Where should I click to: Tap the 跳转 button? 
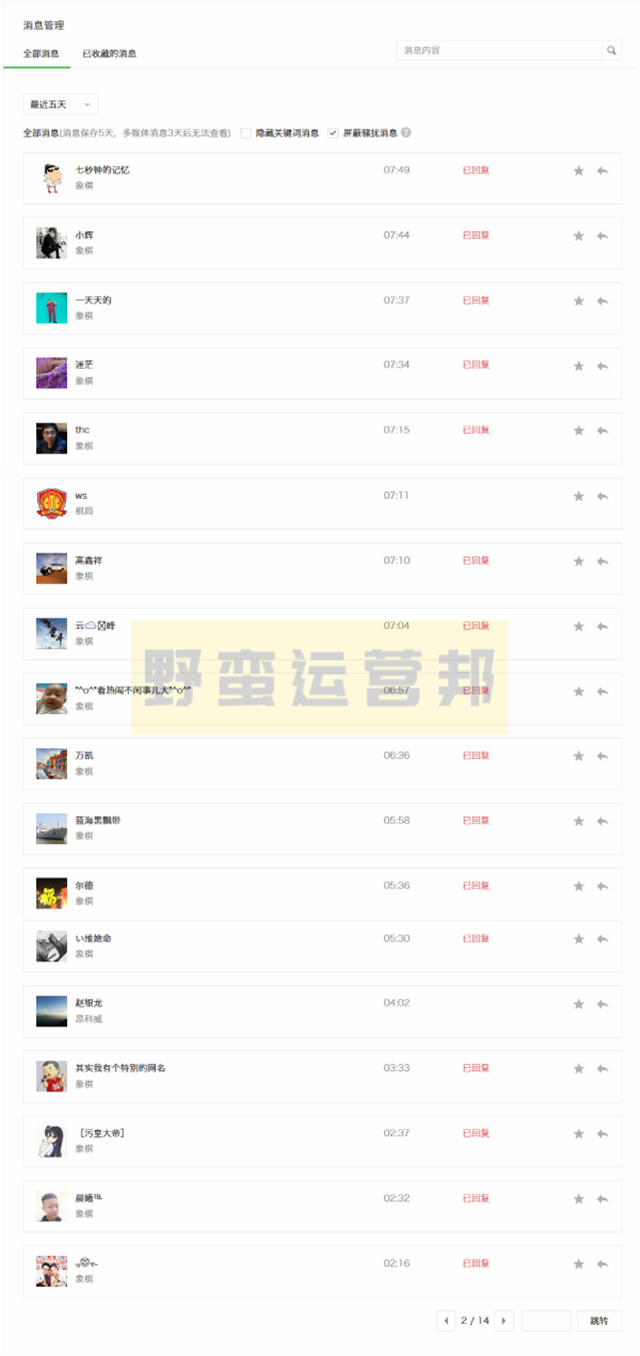click(599, 1321)
